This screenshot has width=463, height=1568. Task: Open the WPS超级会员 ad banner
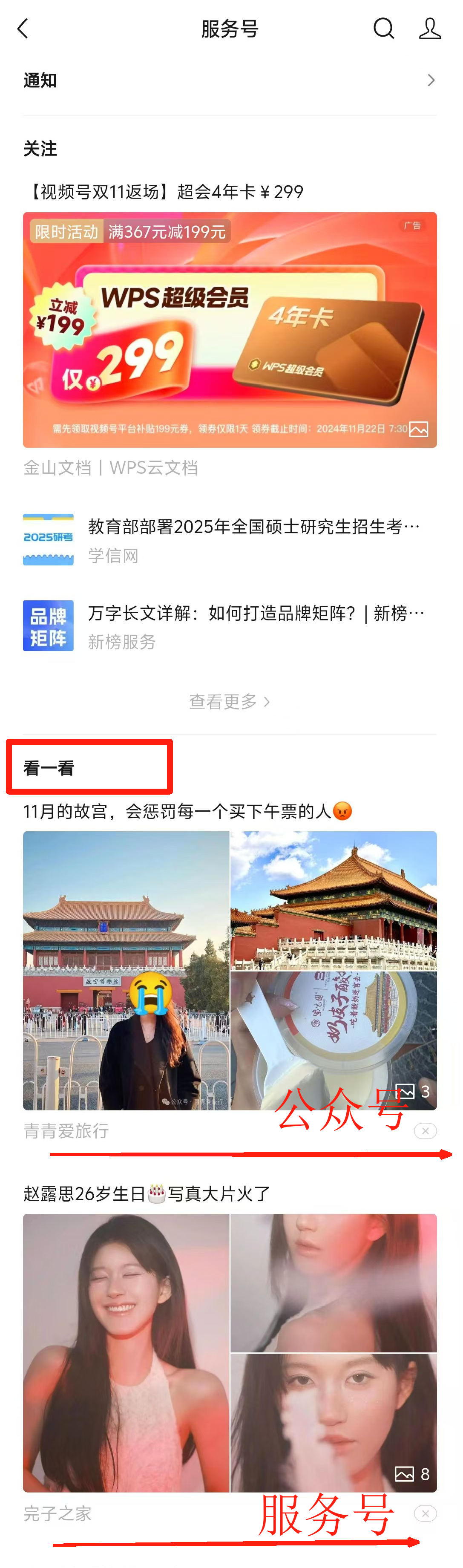coord(230,329)
